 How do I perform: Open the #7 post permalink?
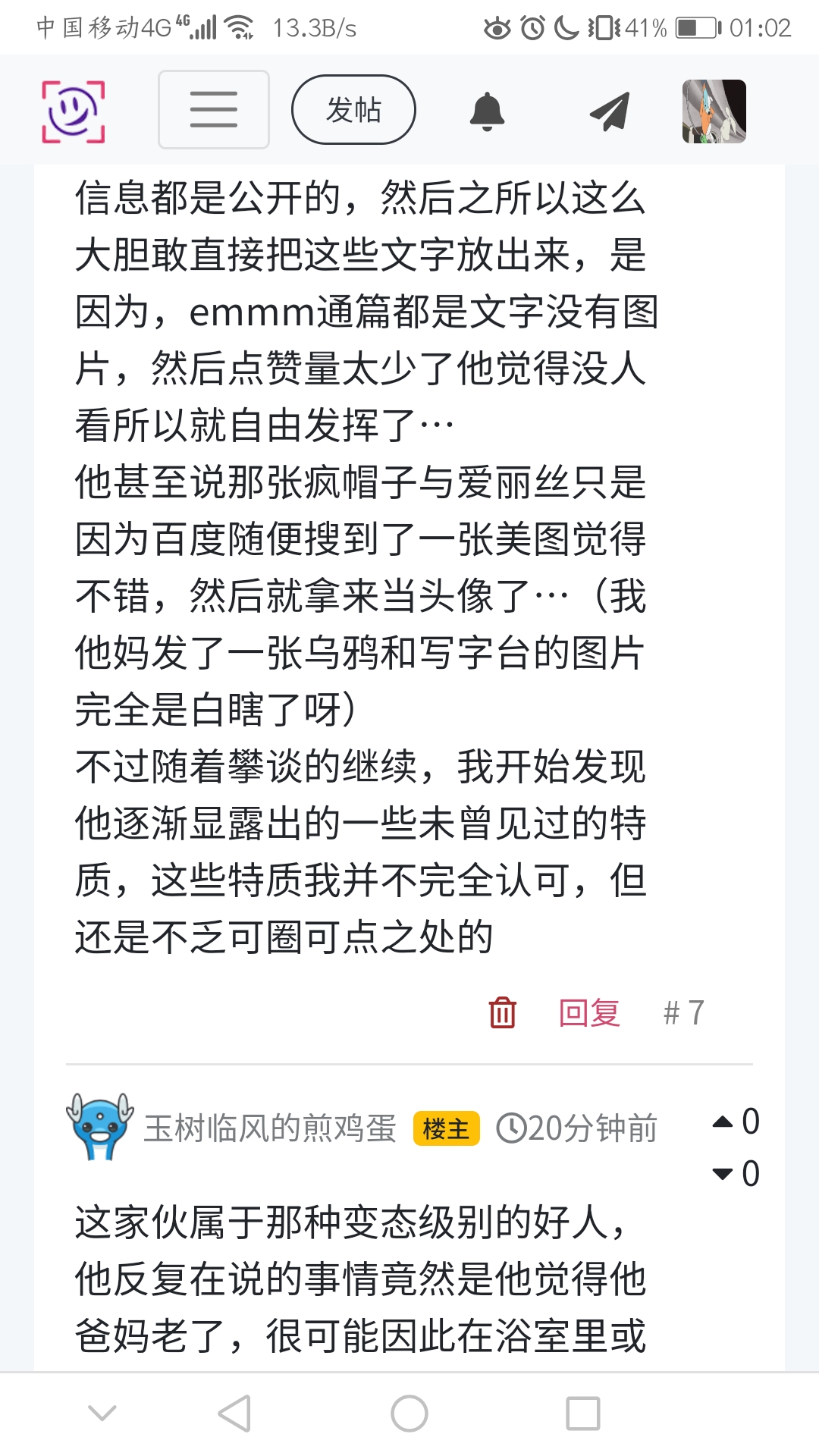click(683, 1012)
